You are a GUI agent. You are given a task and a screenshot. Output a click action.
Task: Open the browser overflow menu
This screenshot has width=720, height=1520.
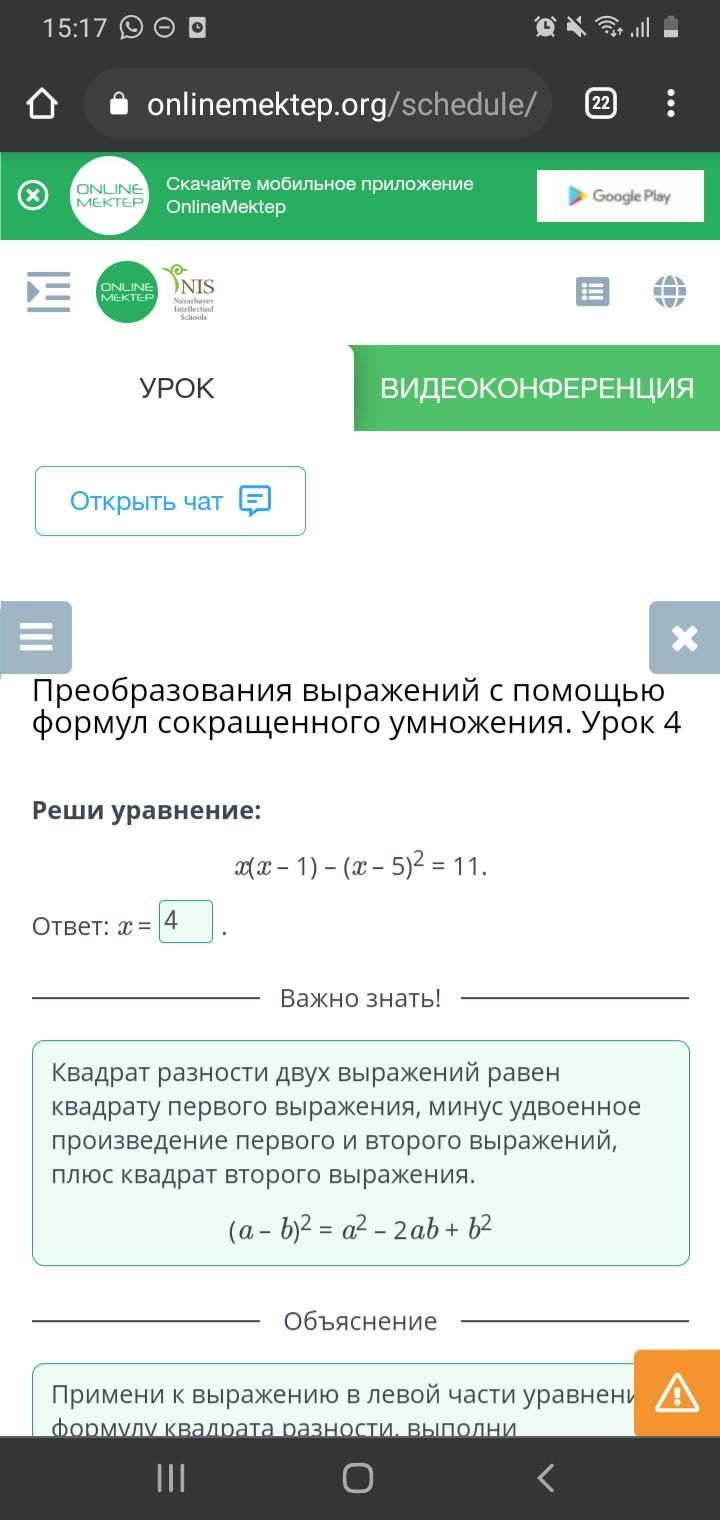tap(670, 104)
